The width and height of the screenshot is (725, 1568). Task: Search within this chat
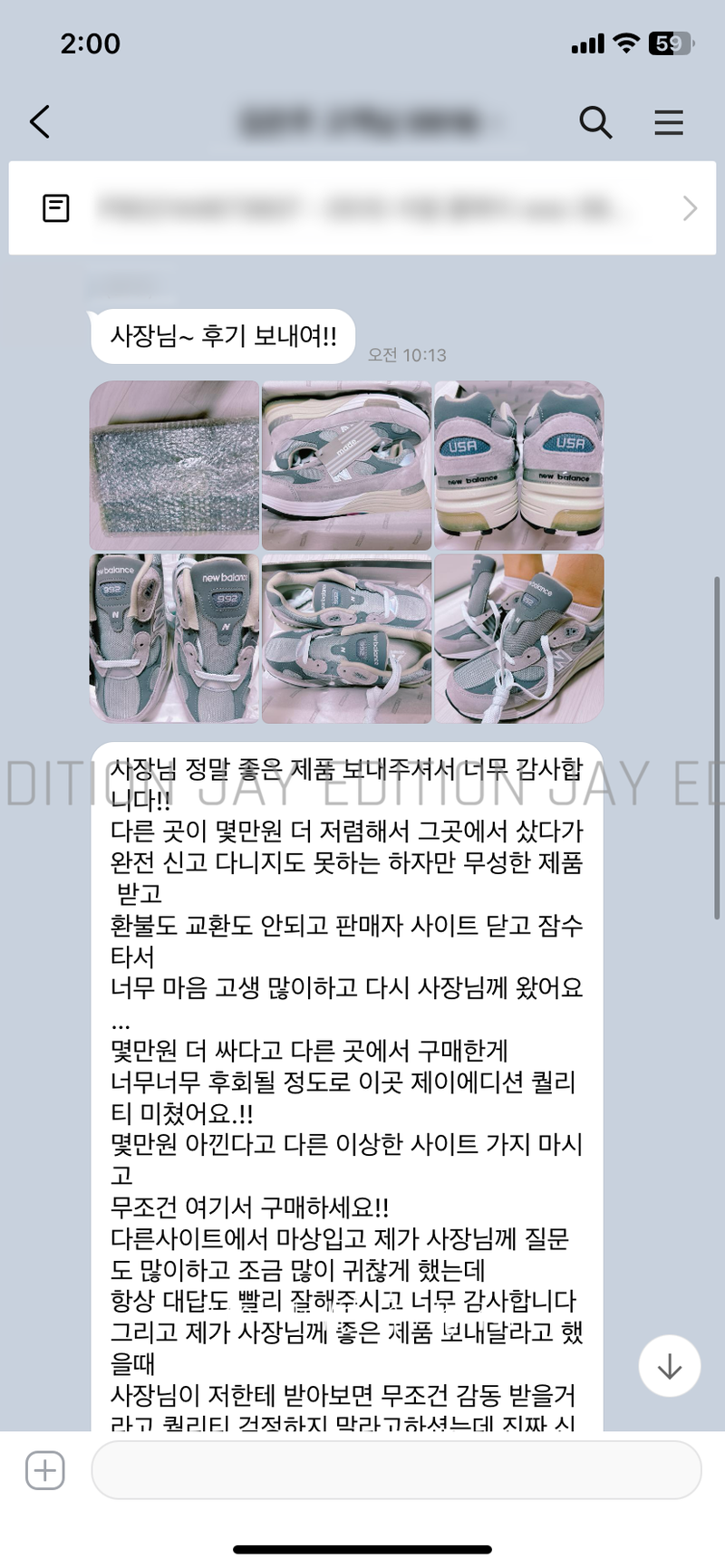coord(595,121)
